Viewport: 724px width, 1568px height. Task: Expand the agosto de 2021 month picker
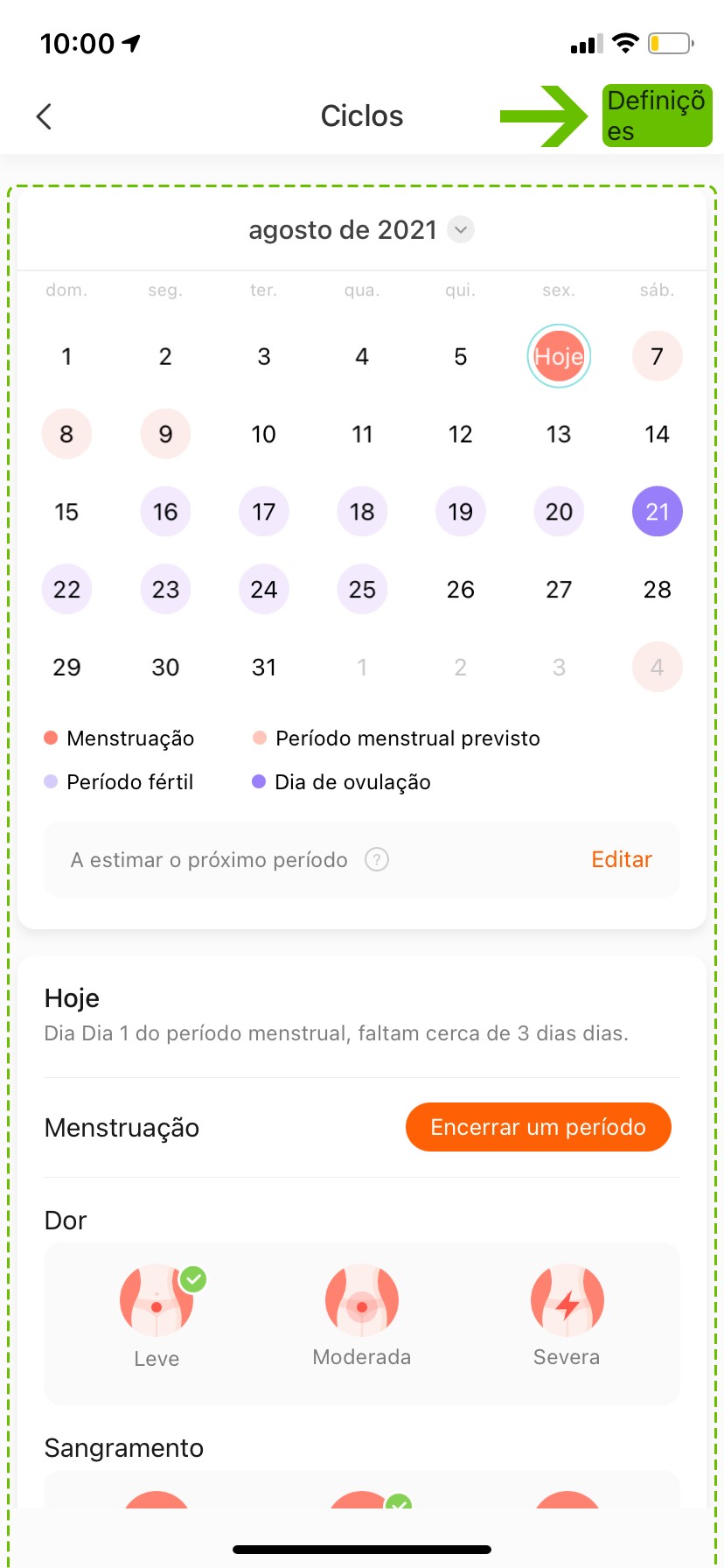tap(461, 230)
